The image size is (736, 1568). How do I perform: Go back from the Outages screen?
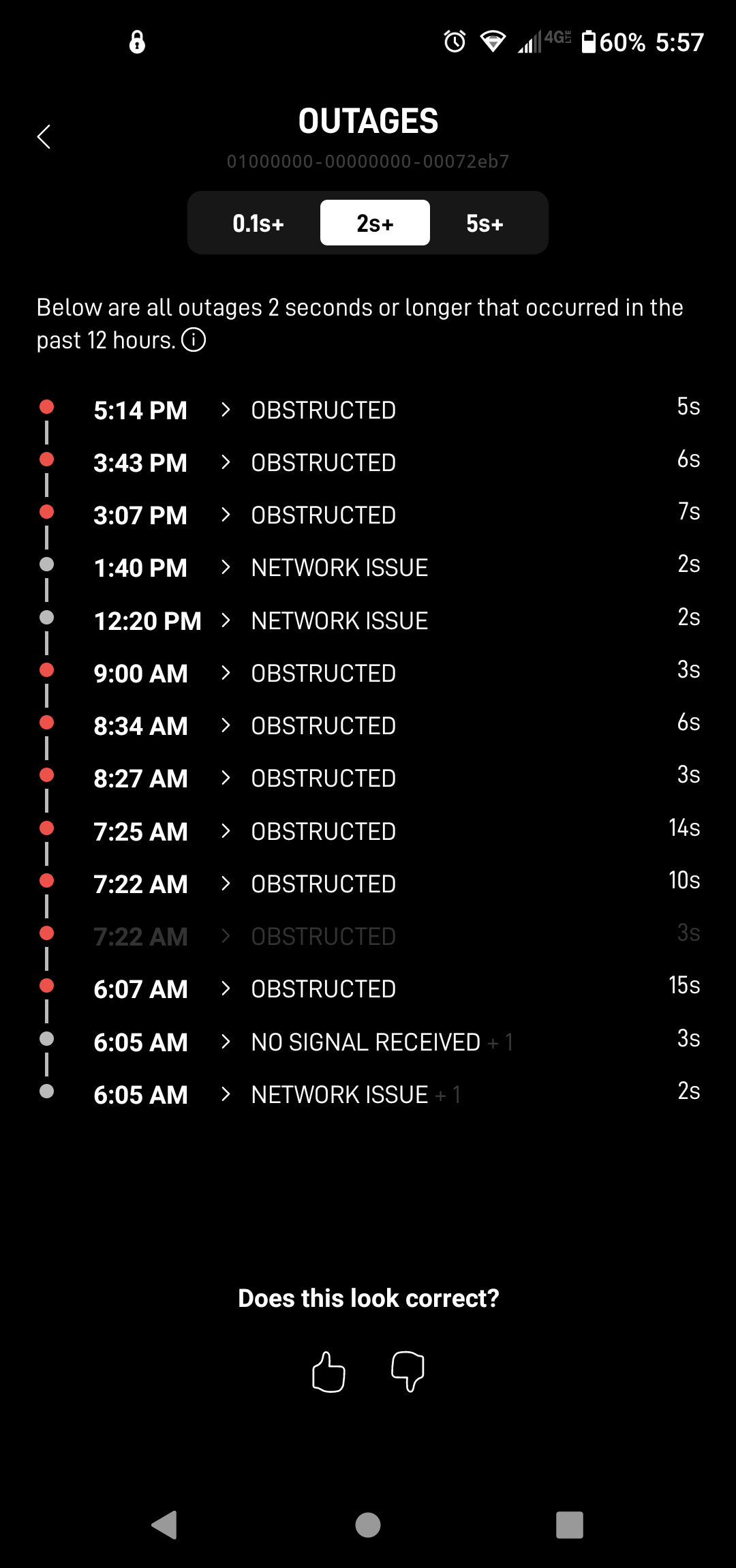click(x=44, y=137)
